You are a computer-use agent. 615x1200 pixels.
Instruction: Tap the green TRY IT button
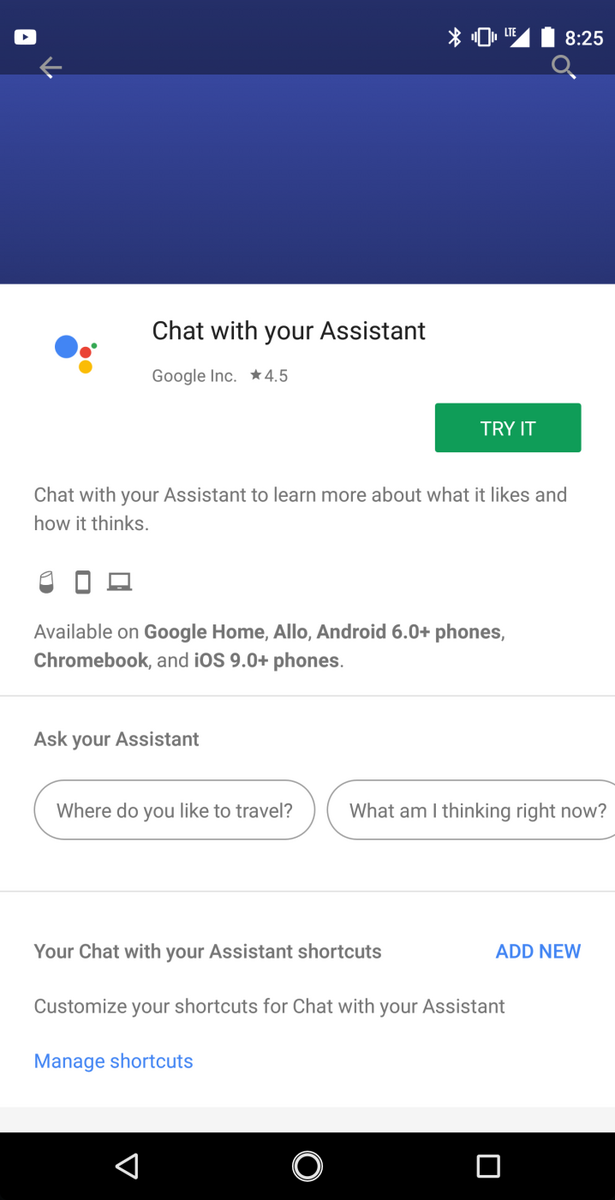[x=508, y=428]
